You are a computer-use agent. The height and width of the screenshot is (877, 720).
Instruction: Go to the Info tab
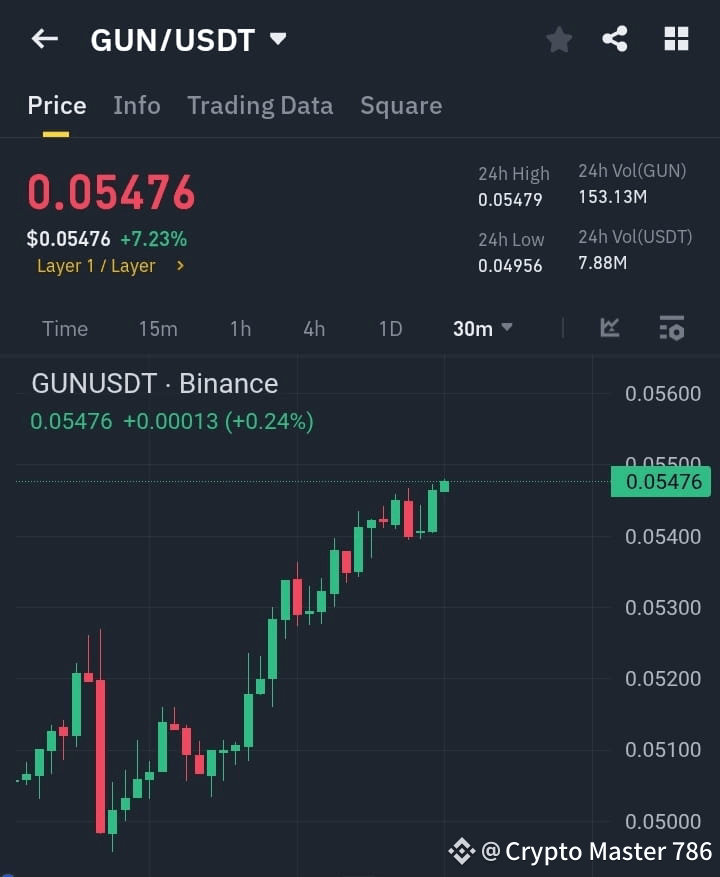click(137, 105)
